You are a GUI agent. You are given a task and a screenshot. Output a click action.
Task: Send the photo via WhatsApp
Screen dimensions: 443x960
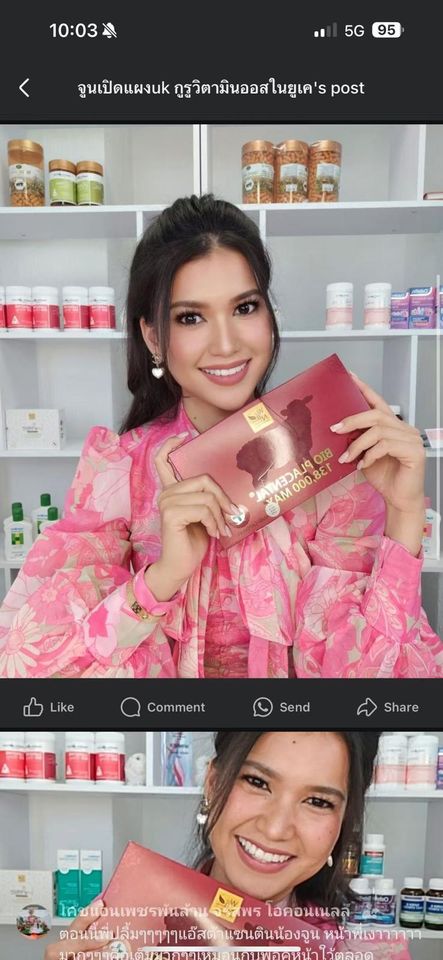pyautogui.click(x=281, y=707)
